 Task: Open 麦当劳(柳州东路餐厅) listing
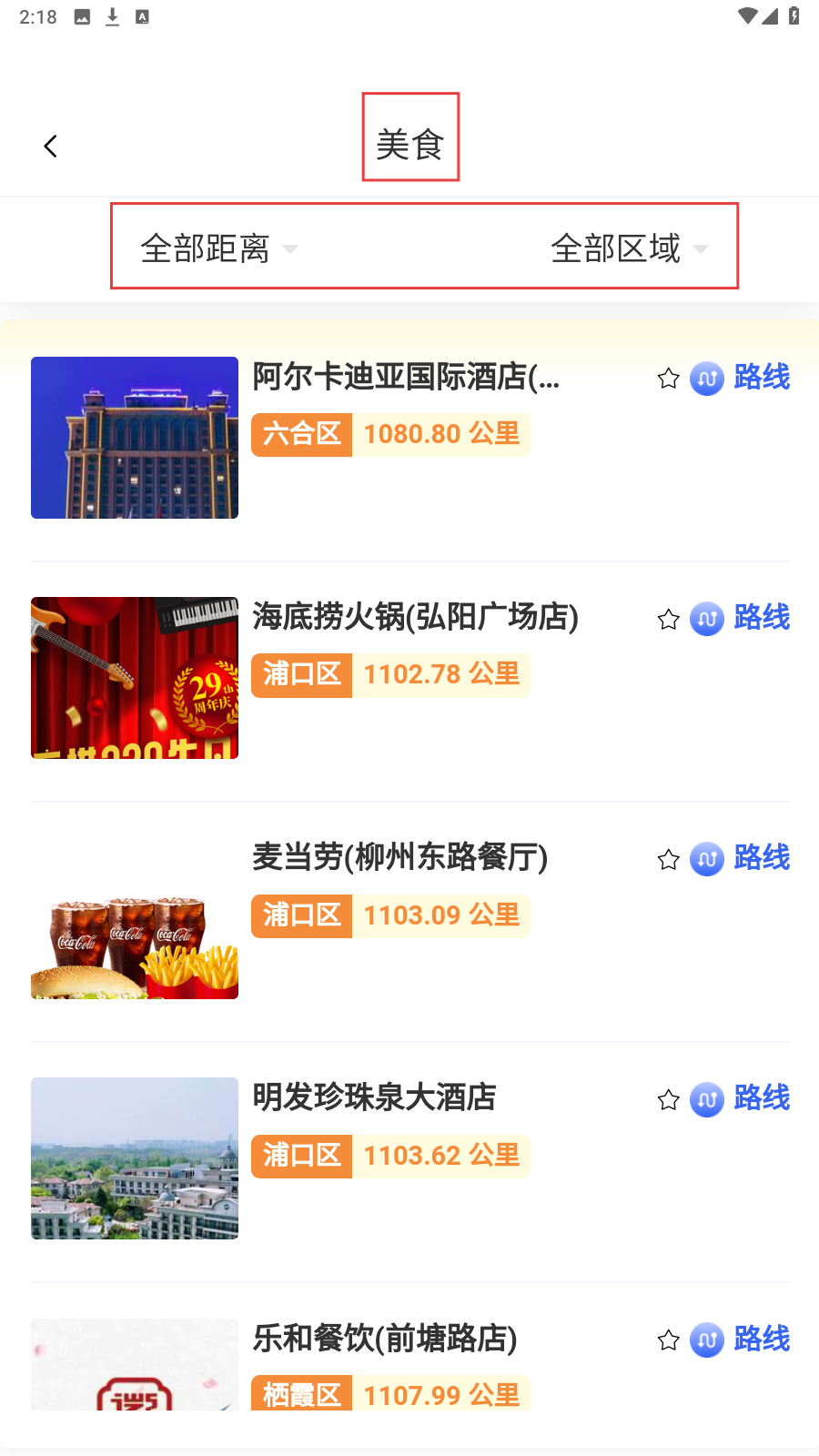399,857
